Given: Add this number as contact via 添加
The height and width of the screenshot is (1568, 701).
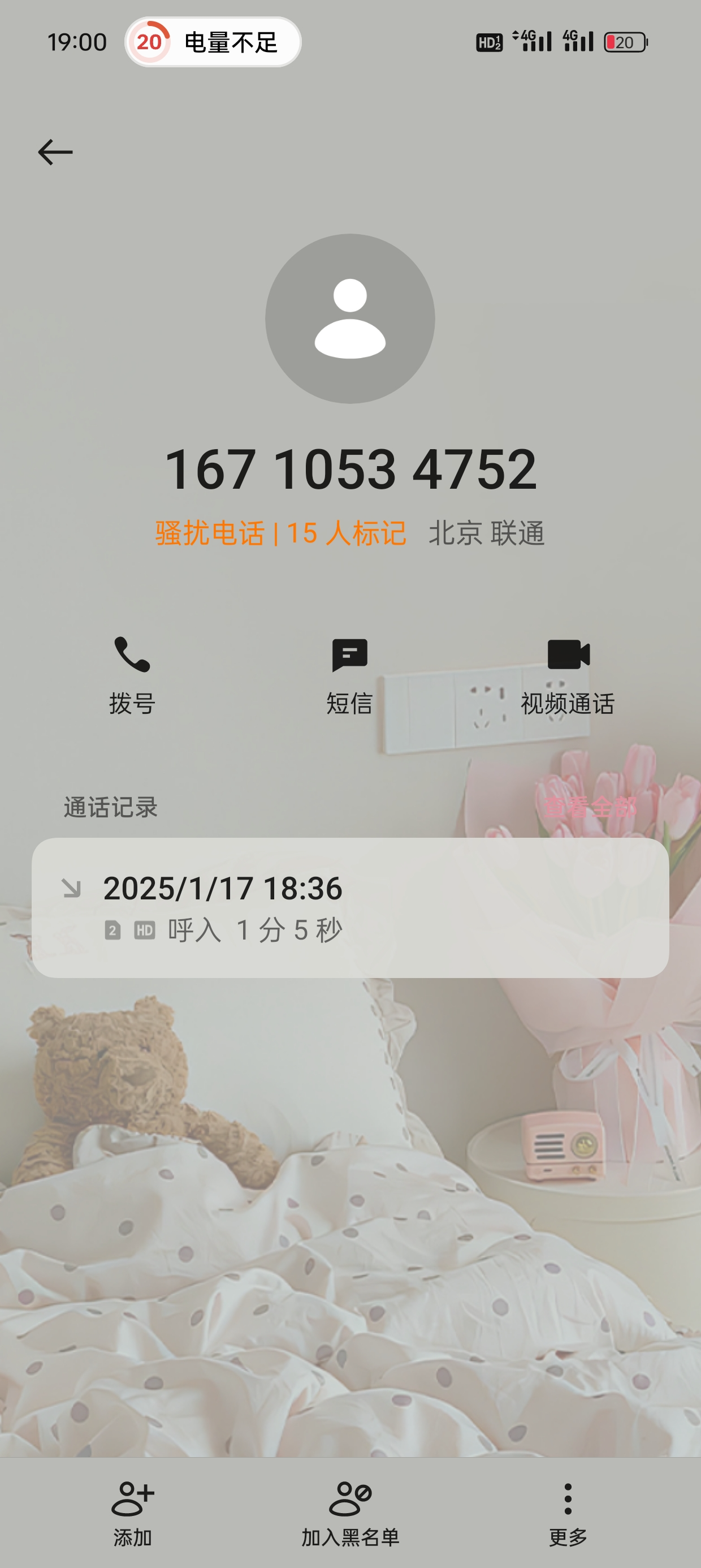Looking at the screenshot, I should click(132, 1513).
